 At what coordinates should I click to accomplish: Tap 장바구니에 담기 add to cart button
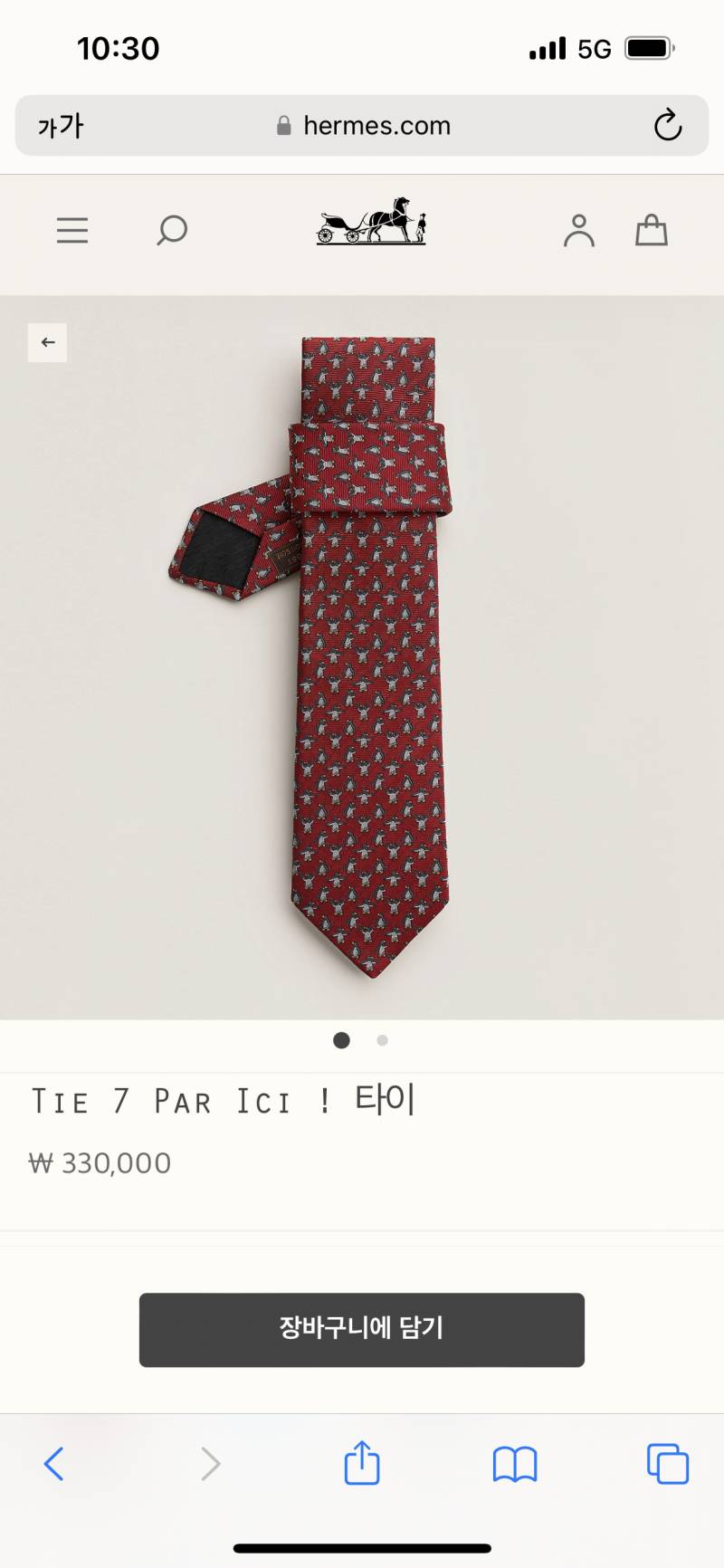point(362,1329)
